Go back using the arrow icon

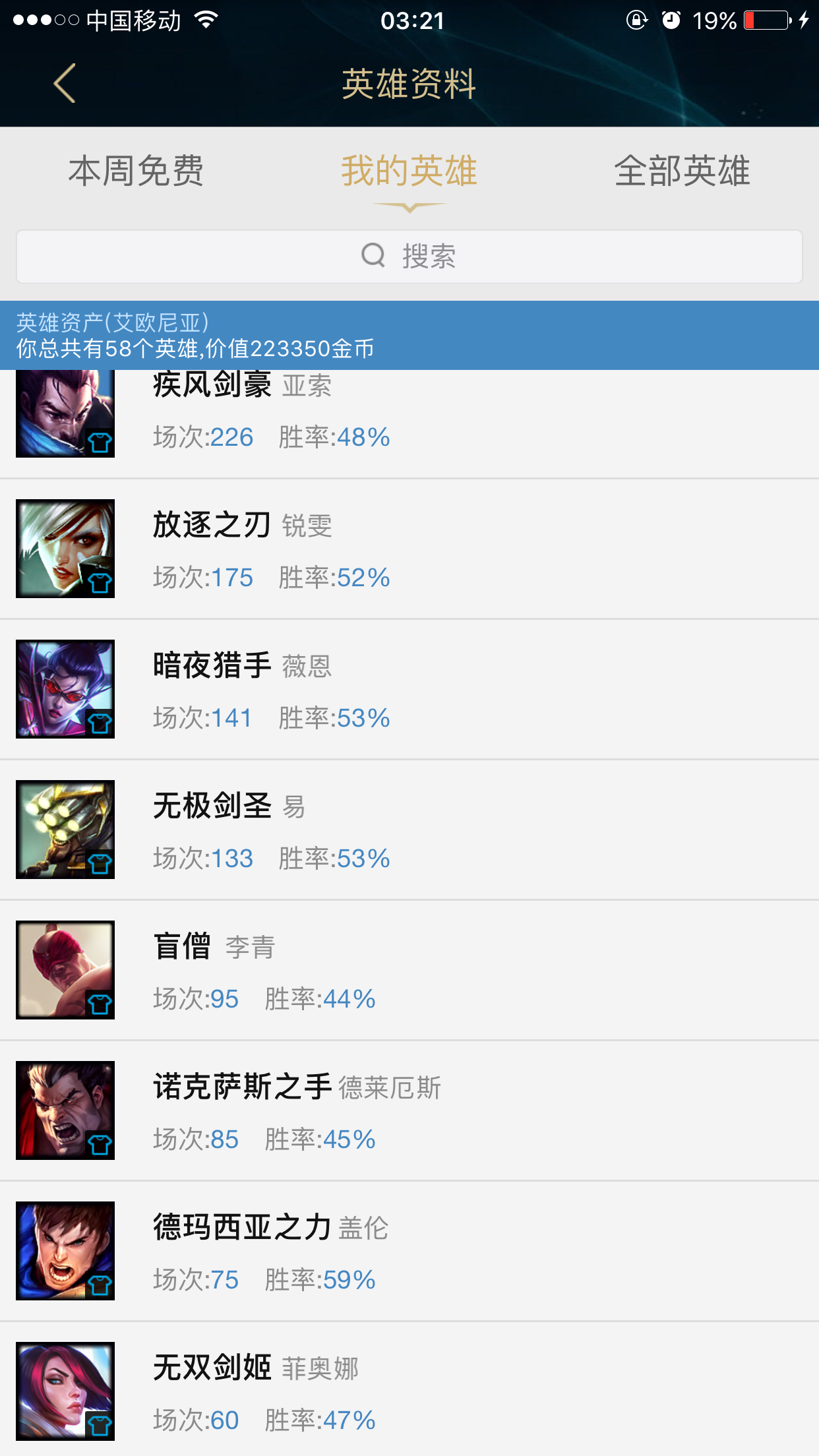click(x=65, y=83)
